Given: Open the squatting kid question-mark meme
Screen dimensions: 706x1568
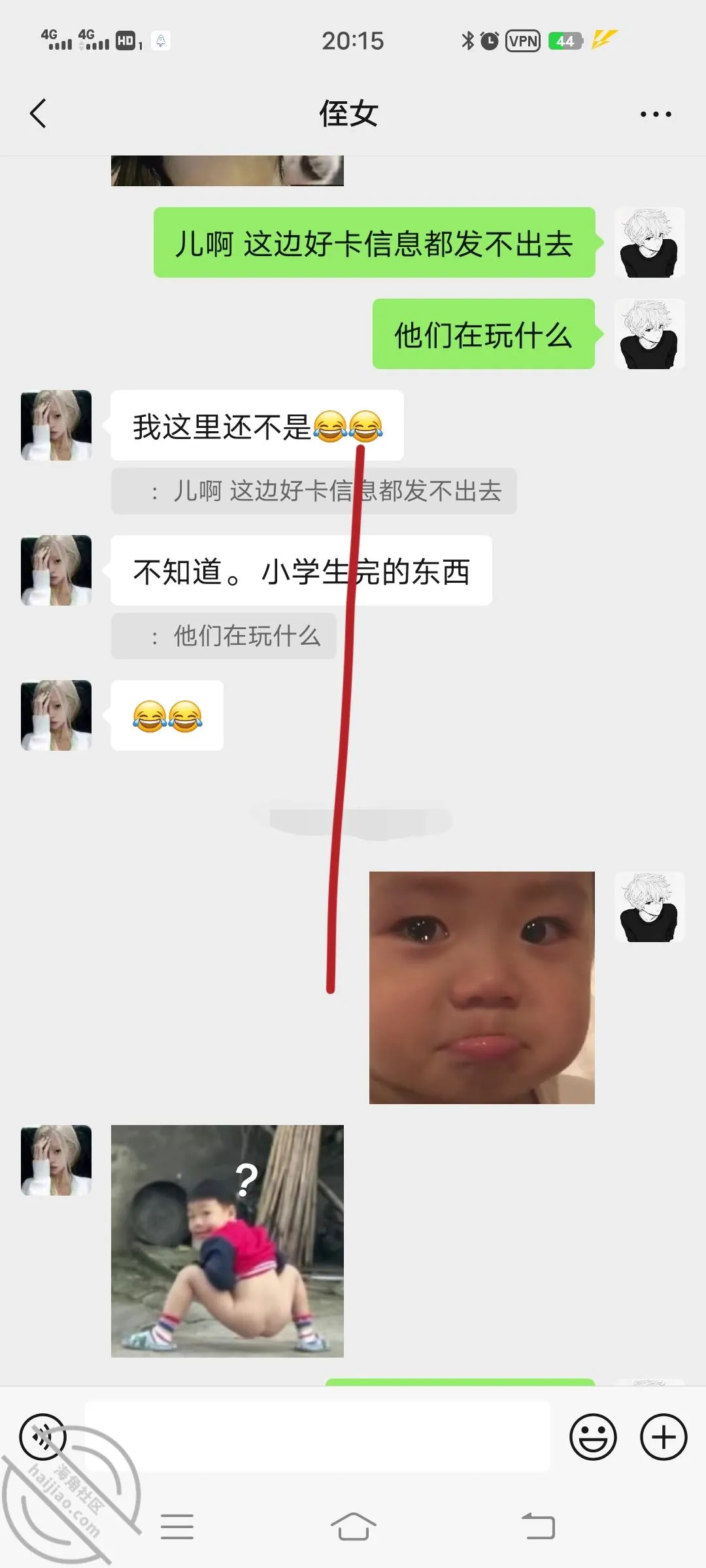Looking at the screenshot, I should coord(227,1241).
